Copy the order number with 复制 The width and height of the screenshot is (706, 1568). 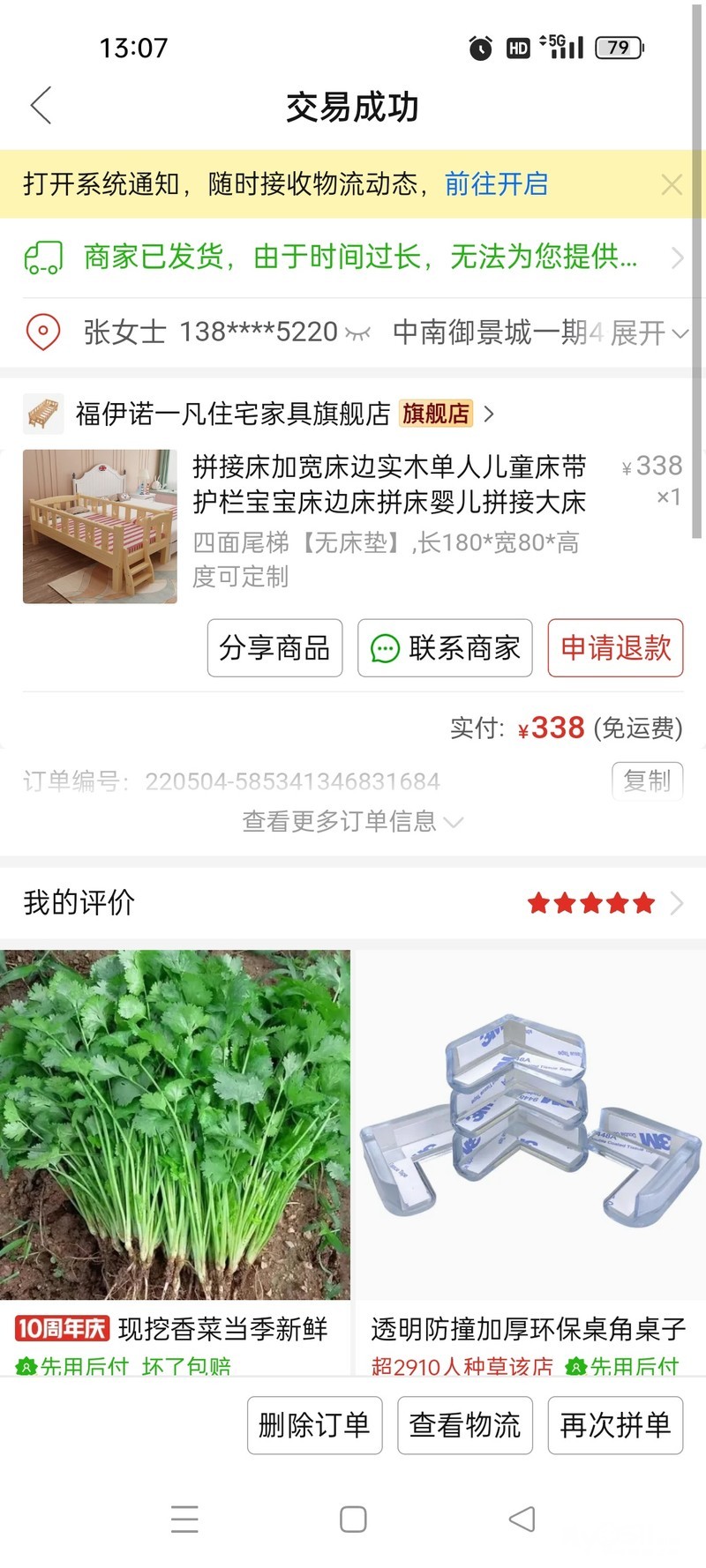pyautogui.click(x=647, y=780)
